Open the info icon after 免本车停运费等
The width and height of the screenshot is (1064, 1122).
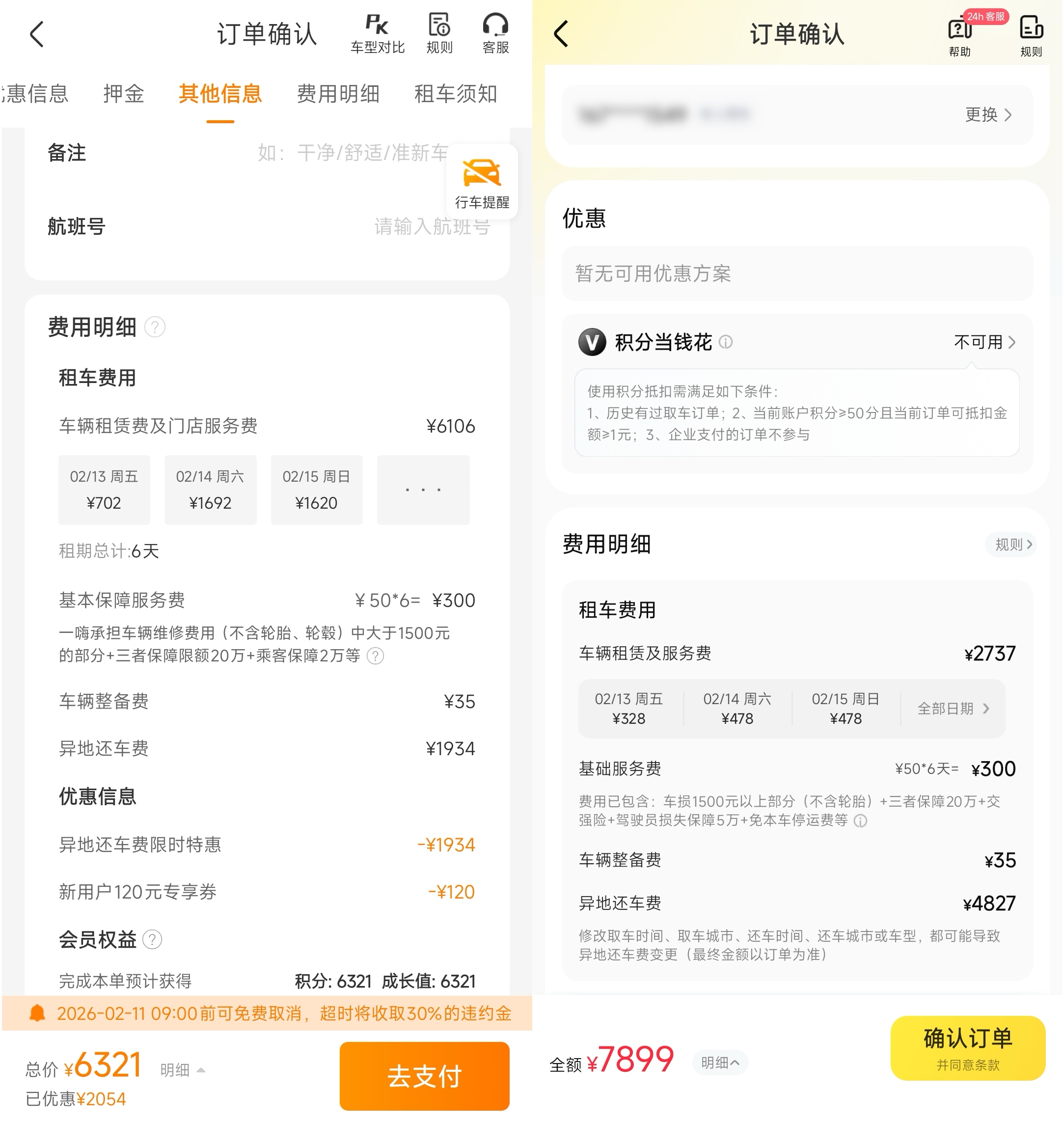pos(860,820)
